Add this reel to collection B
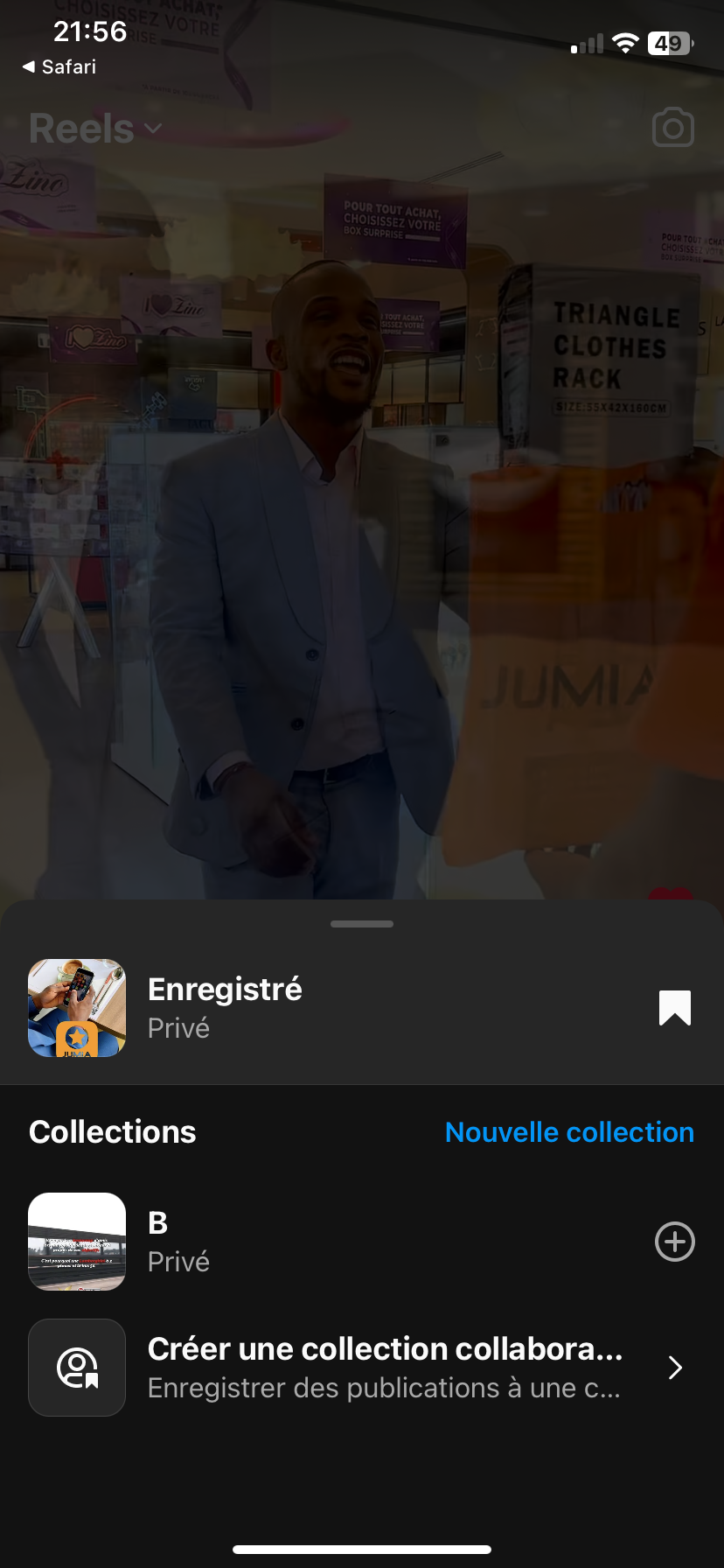The width and height of the screenshot is (724, 1568). pos(674,1242)
